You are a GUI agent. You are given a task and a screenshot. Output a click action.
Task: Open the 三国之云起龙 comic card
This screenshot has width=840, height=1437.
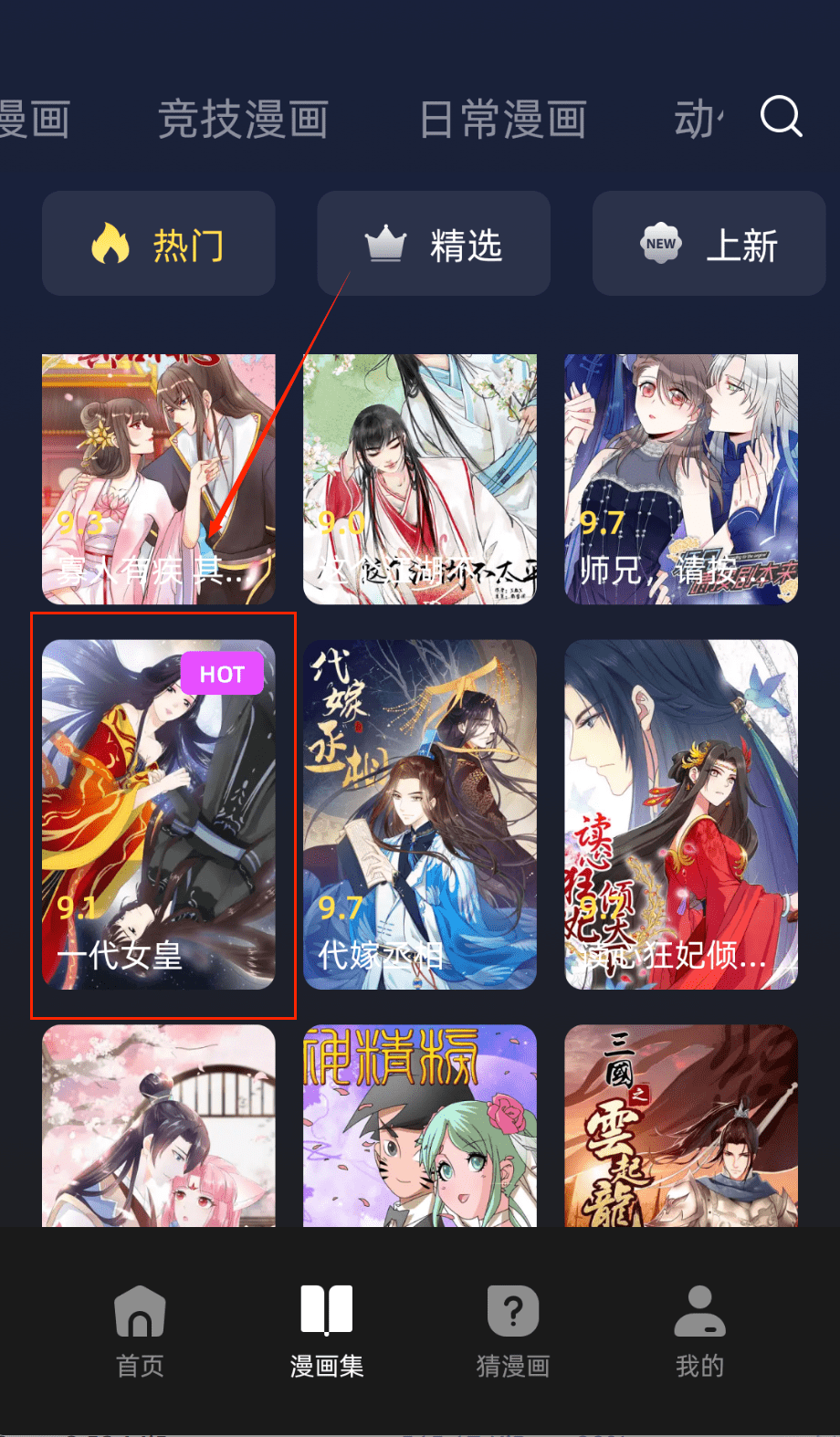point(681,1126)
